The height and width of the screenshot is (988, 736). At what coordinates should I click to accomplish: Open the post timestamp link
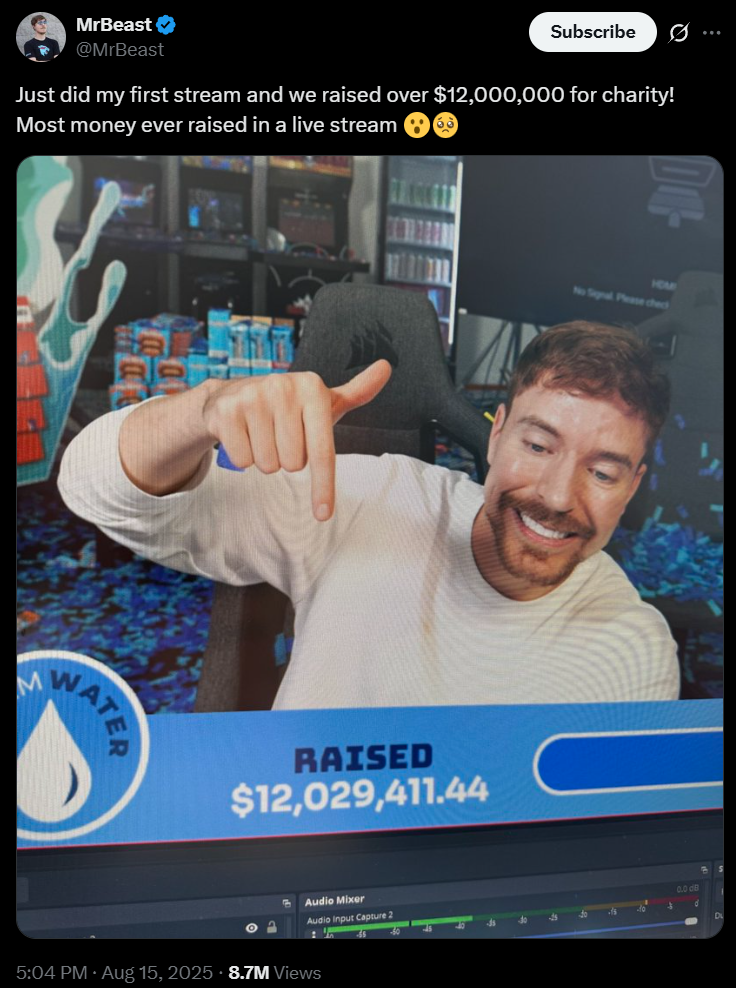tap(114, 972)
